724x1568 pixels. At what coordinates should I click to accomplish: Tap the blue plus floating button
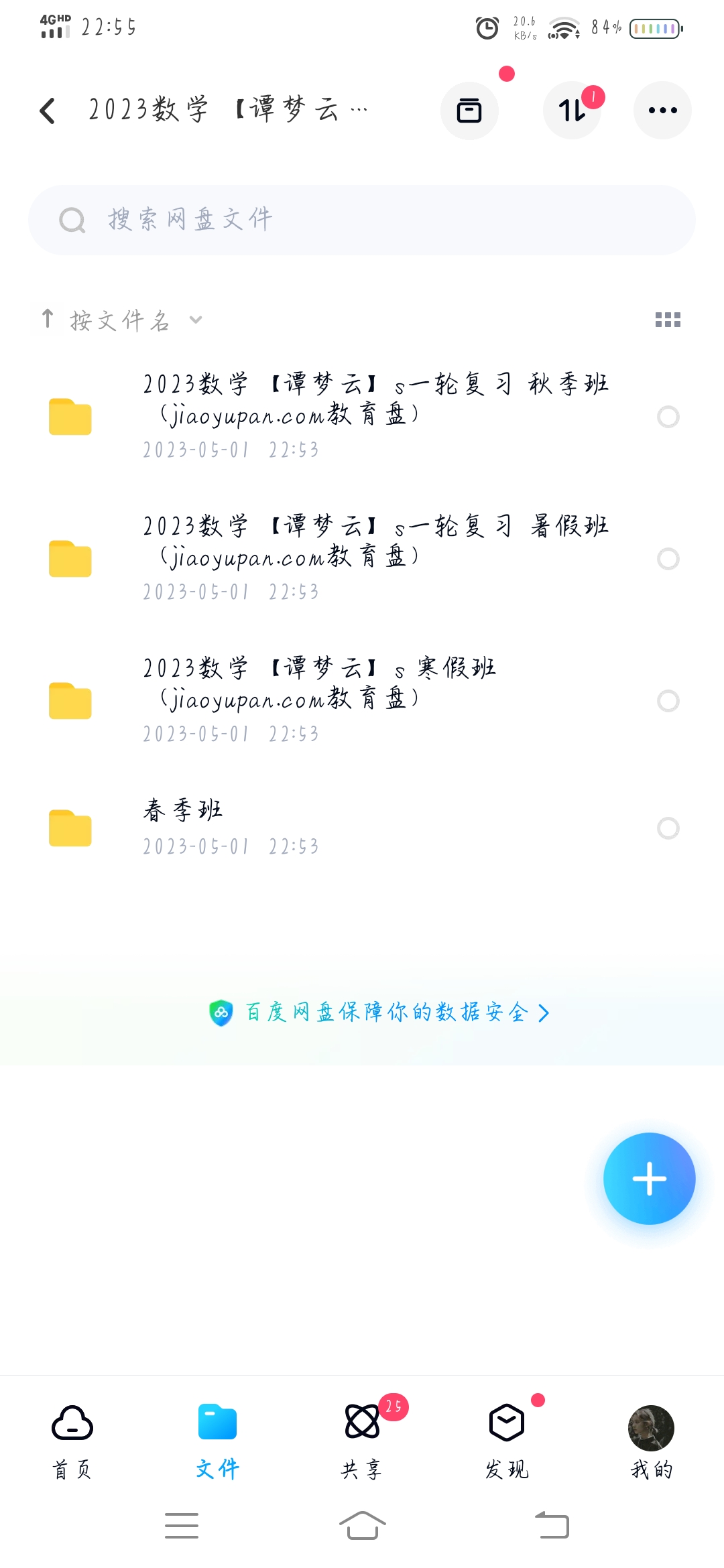pos(649,1179)
